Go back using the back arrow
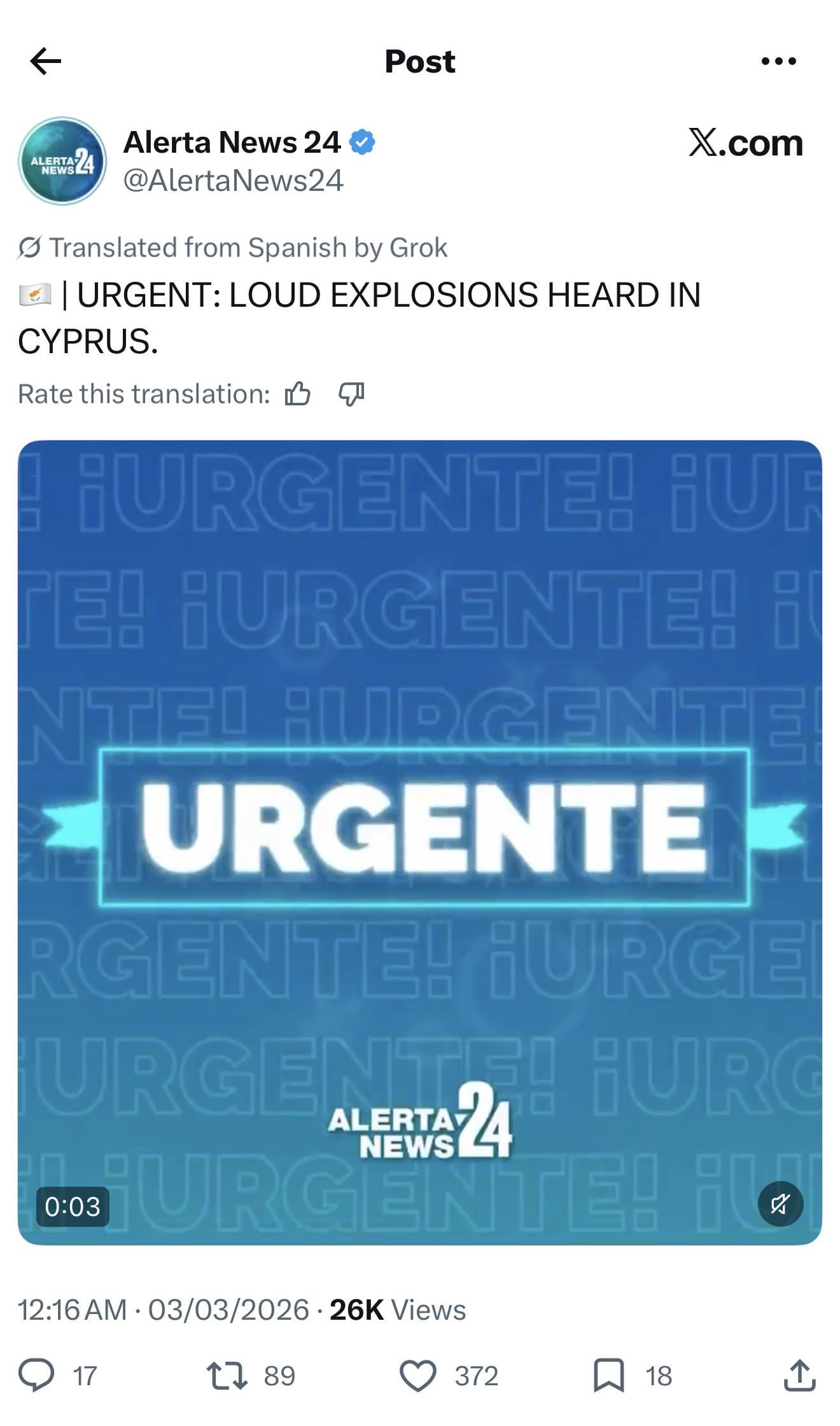This screenshot has width=840, height=1426. point(46,61)
